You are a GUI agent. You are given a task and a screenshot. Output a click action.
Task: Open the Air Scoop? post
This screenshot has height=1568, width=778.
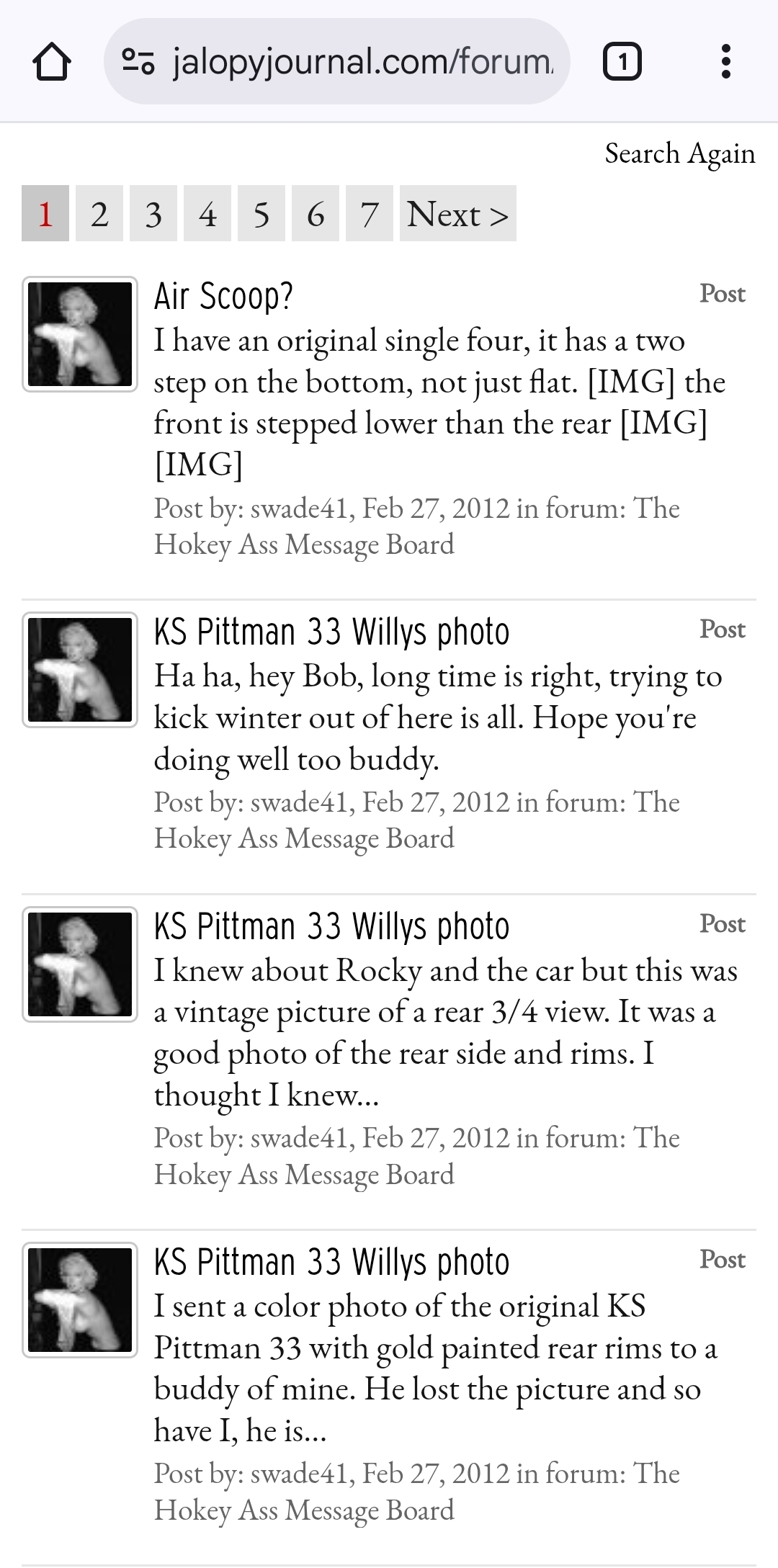tap(224, 296)
